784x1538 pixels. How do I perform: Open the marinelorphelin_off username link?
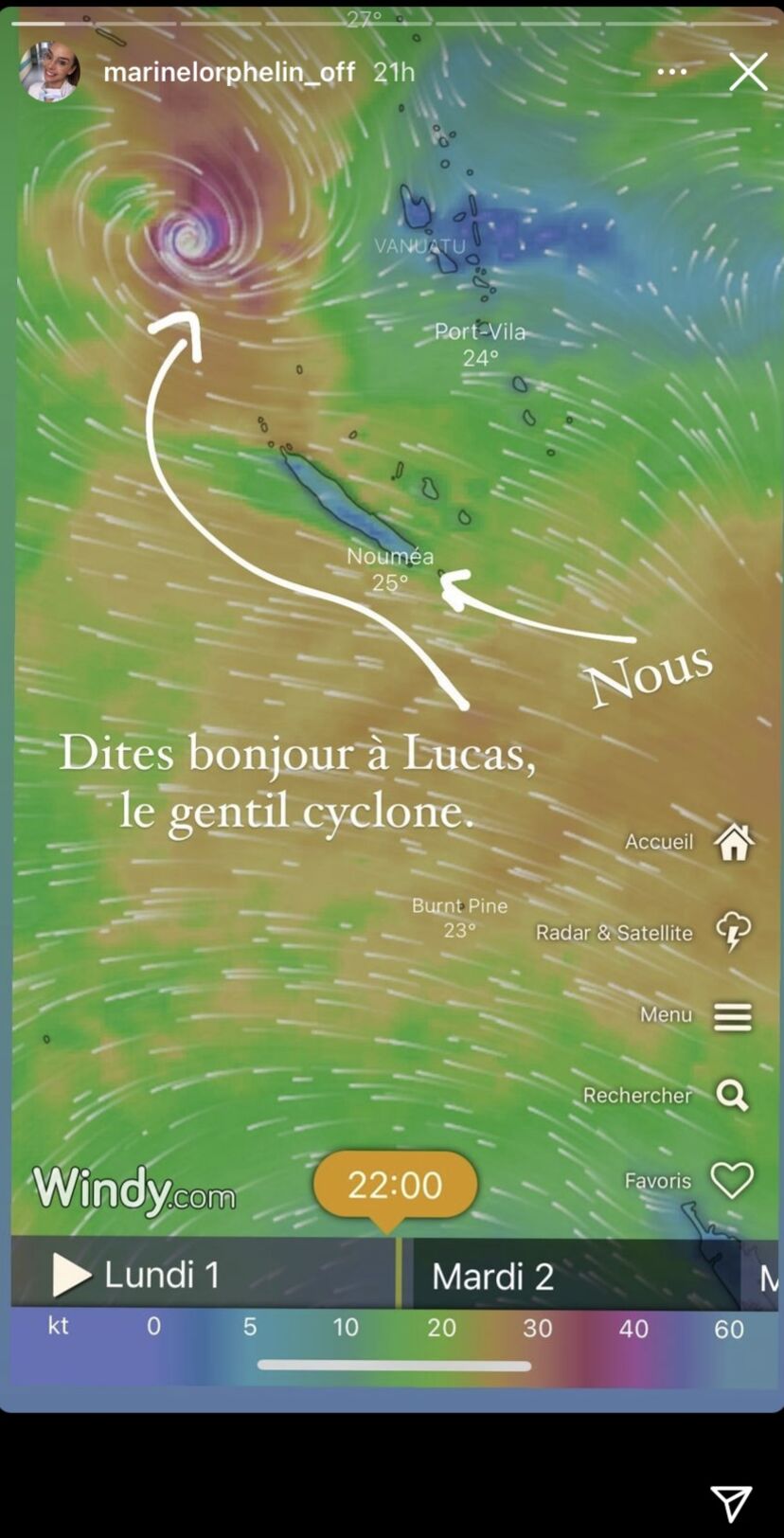[x=228, y=72]
